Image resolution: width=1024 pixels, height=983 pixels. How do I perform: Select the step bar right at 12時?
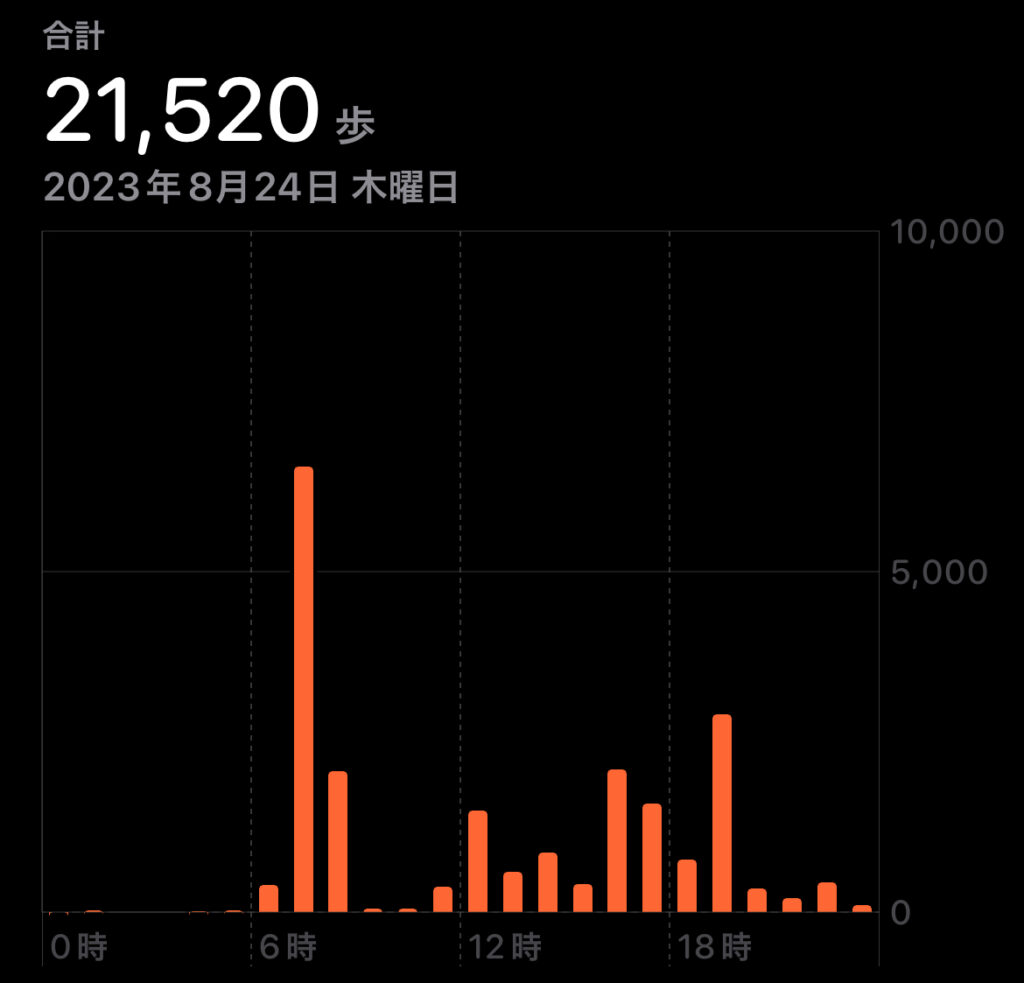478,861
